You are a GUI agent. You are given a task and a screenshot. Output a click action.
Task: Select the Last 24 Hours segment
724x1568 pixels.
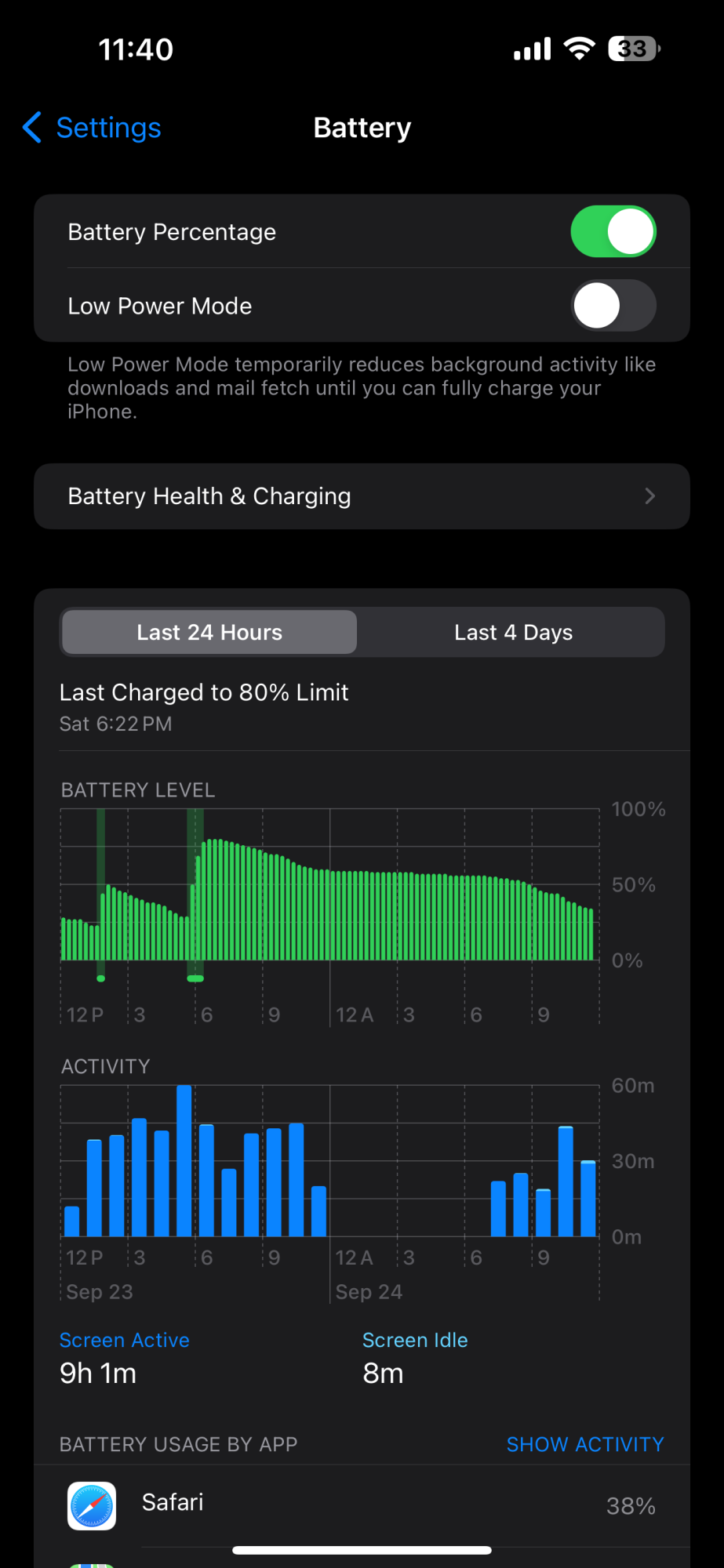(x=209, y=633)
